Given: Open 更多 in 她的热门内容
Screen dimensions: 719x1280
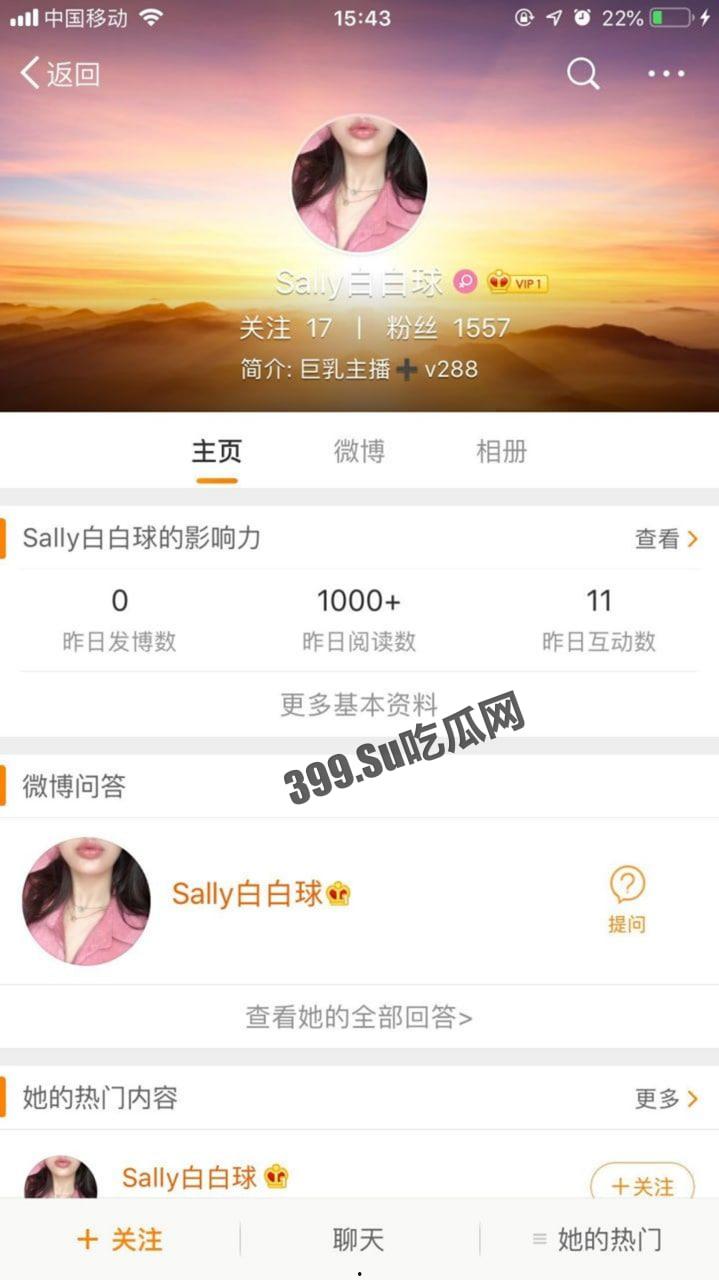Looking at the screenshot, I should (666, 1099).
